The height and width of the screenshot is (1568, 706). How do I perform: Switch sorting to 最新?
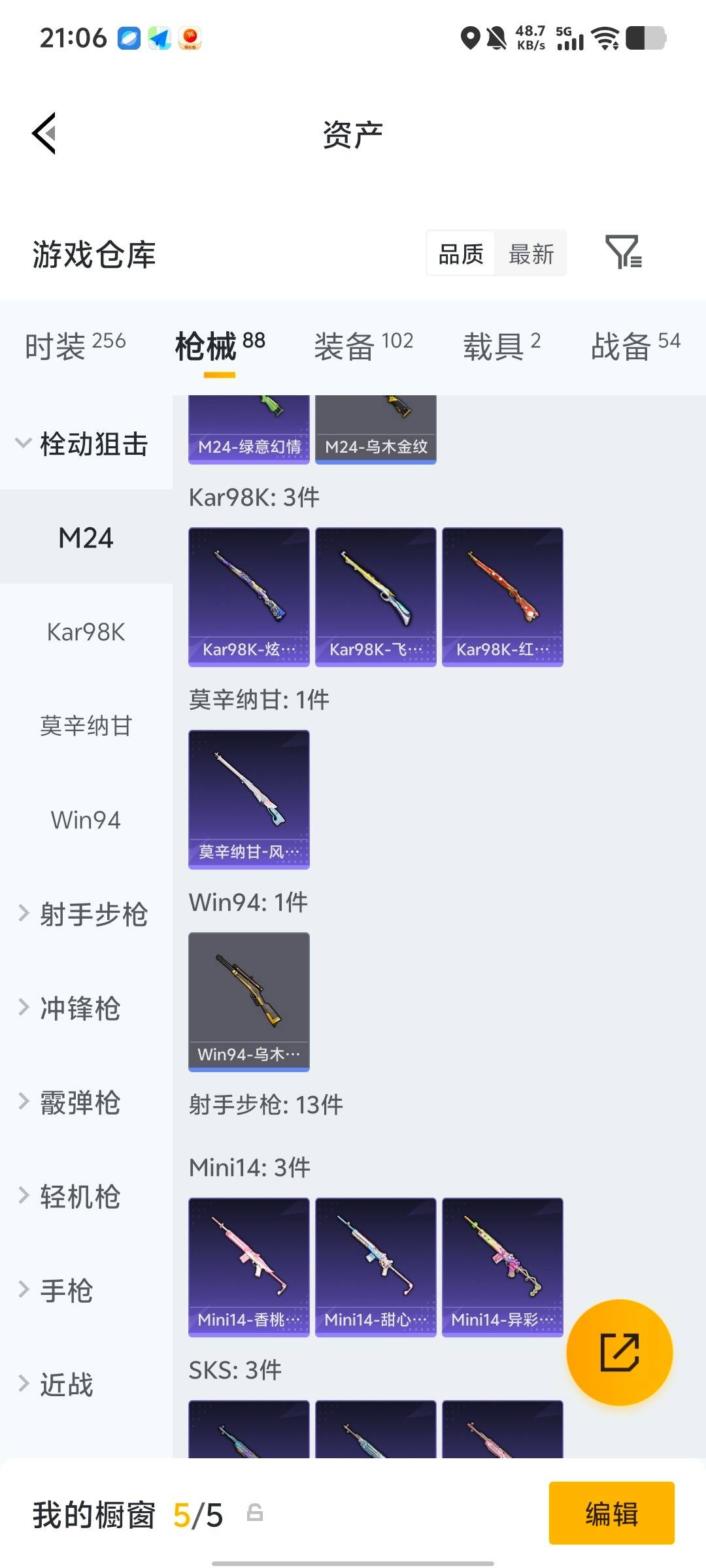531,253
